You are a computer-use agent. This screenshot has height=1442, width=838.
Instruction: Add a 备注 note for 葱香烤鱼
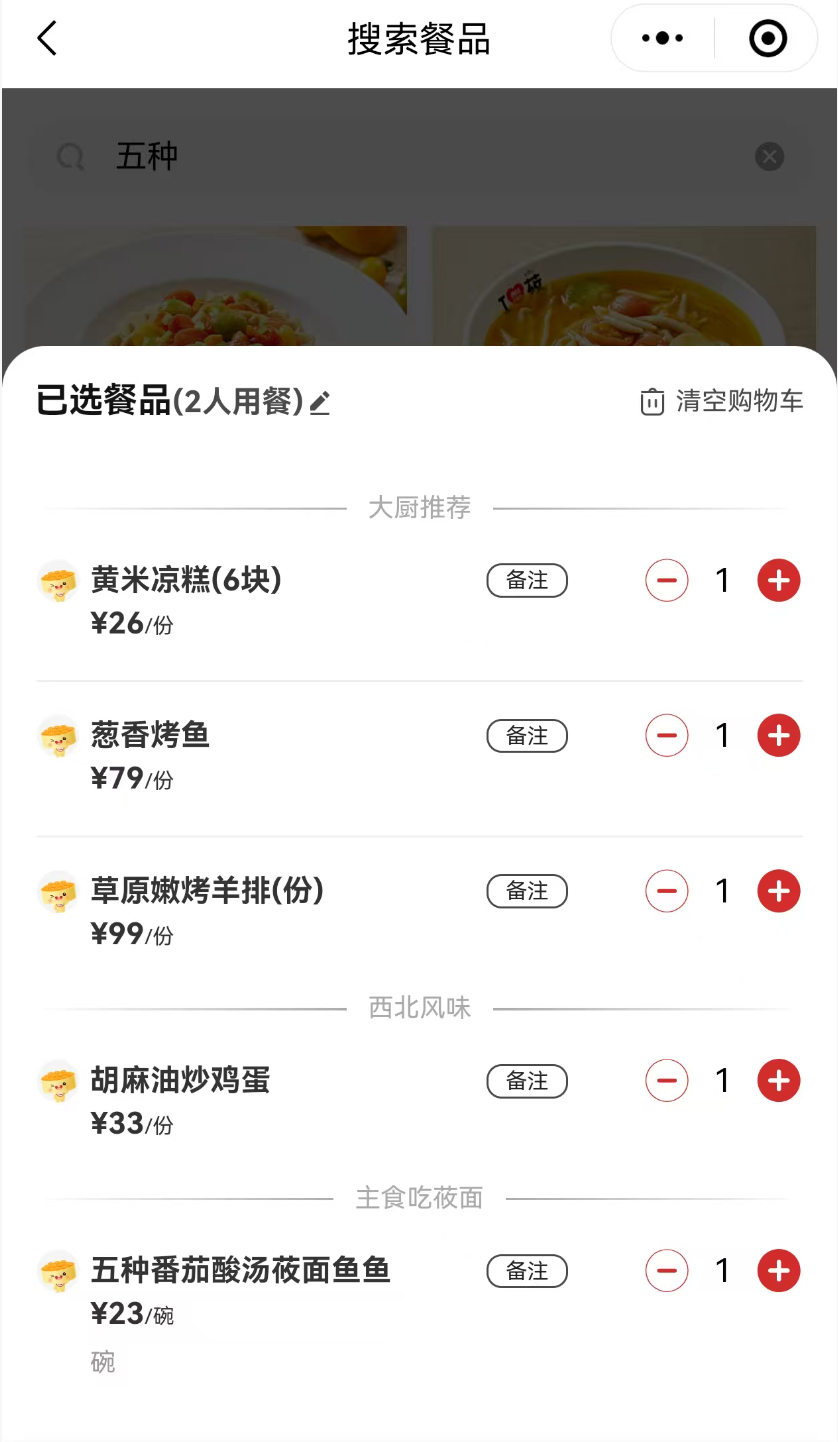(x=527, y=736)
